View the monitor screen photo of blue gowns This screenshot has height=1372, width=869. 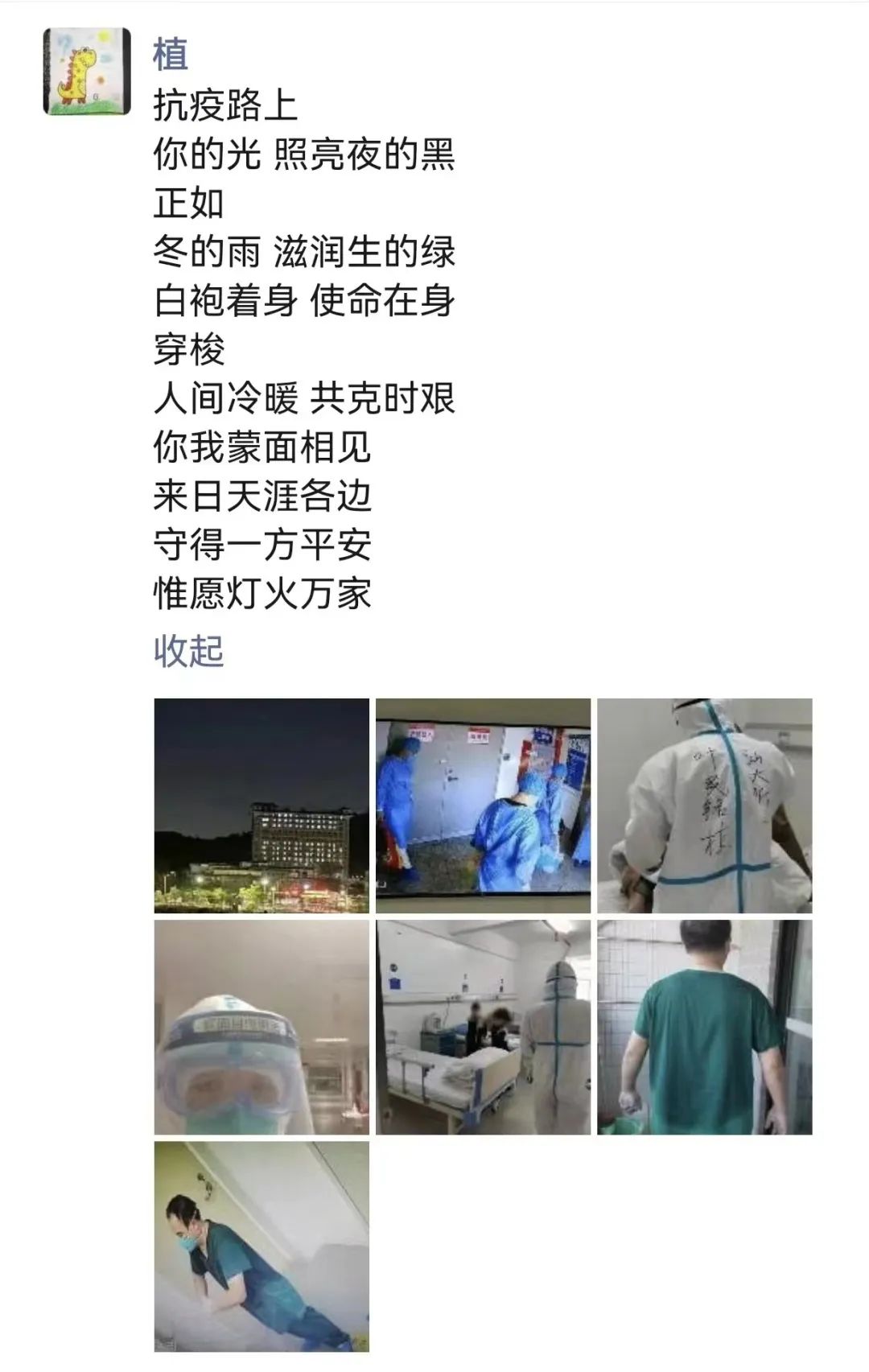(x=483, y=805)
